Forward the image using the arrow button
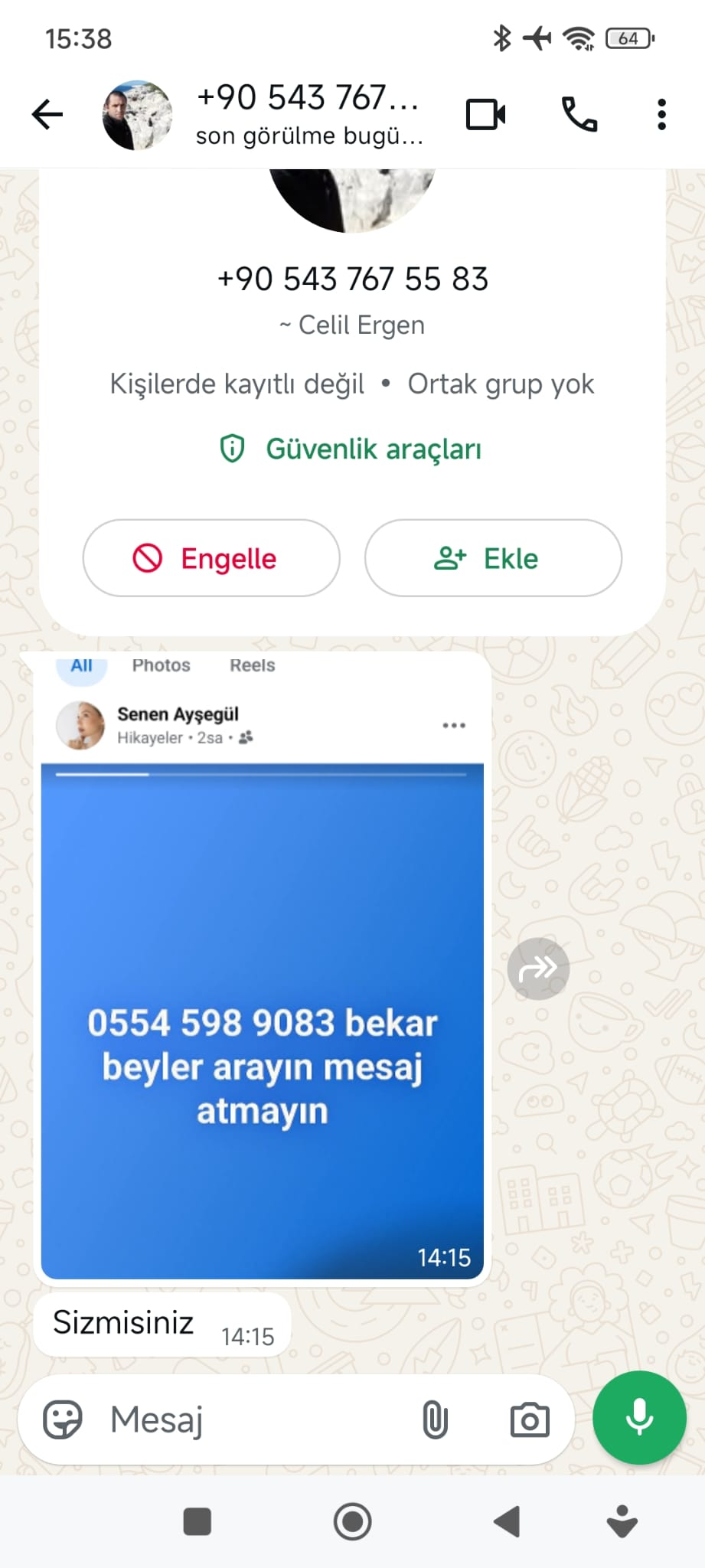The height and width of the screenshot is (1568, 705). pos(538,969)
